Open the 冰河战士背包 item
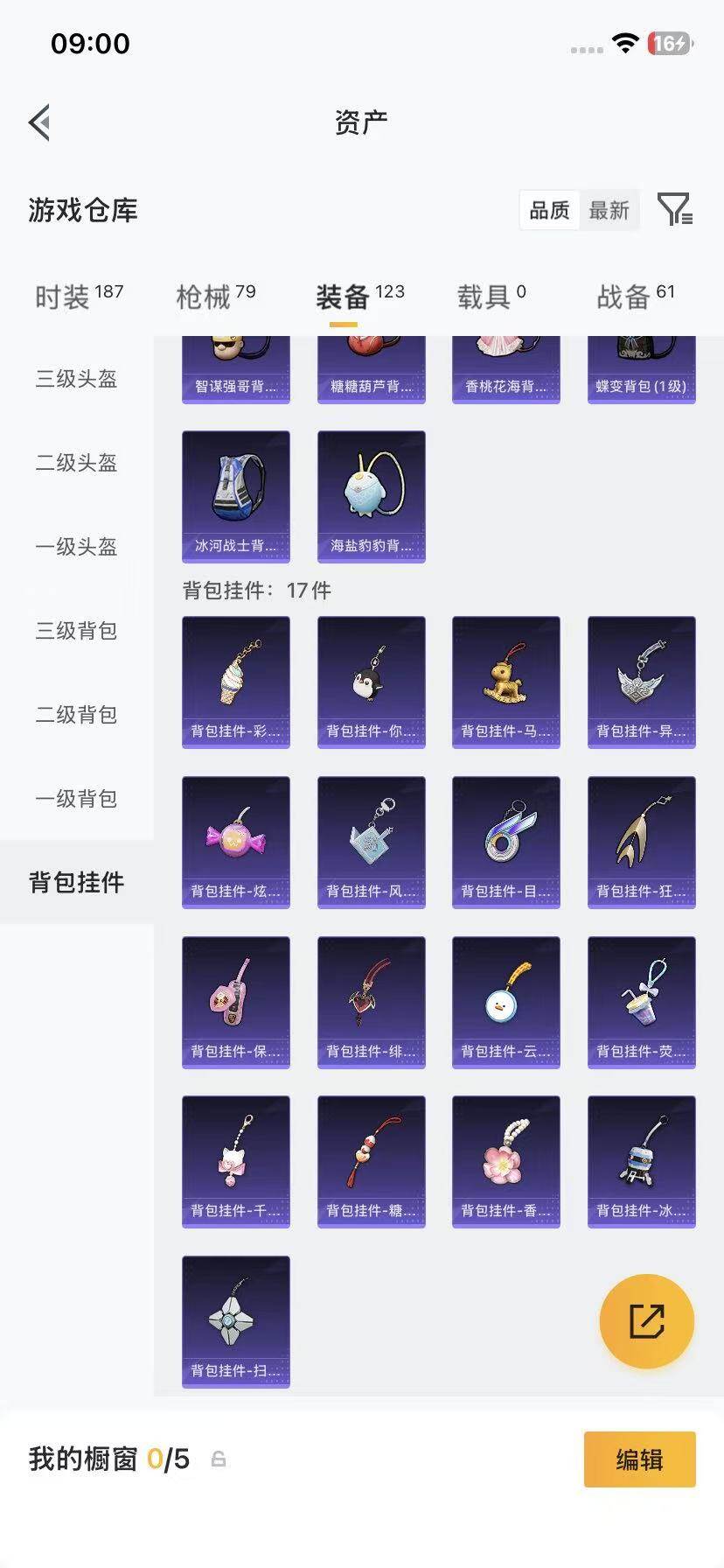 point(236,496)
